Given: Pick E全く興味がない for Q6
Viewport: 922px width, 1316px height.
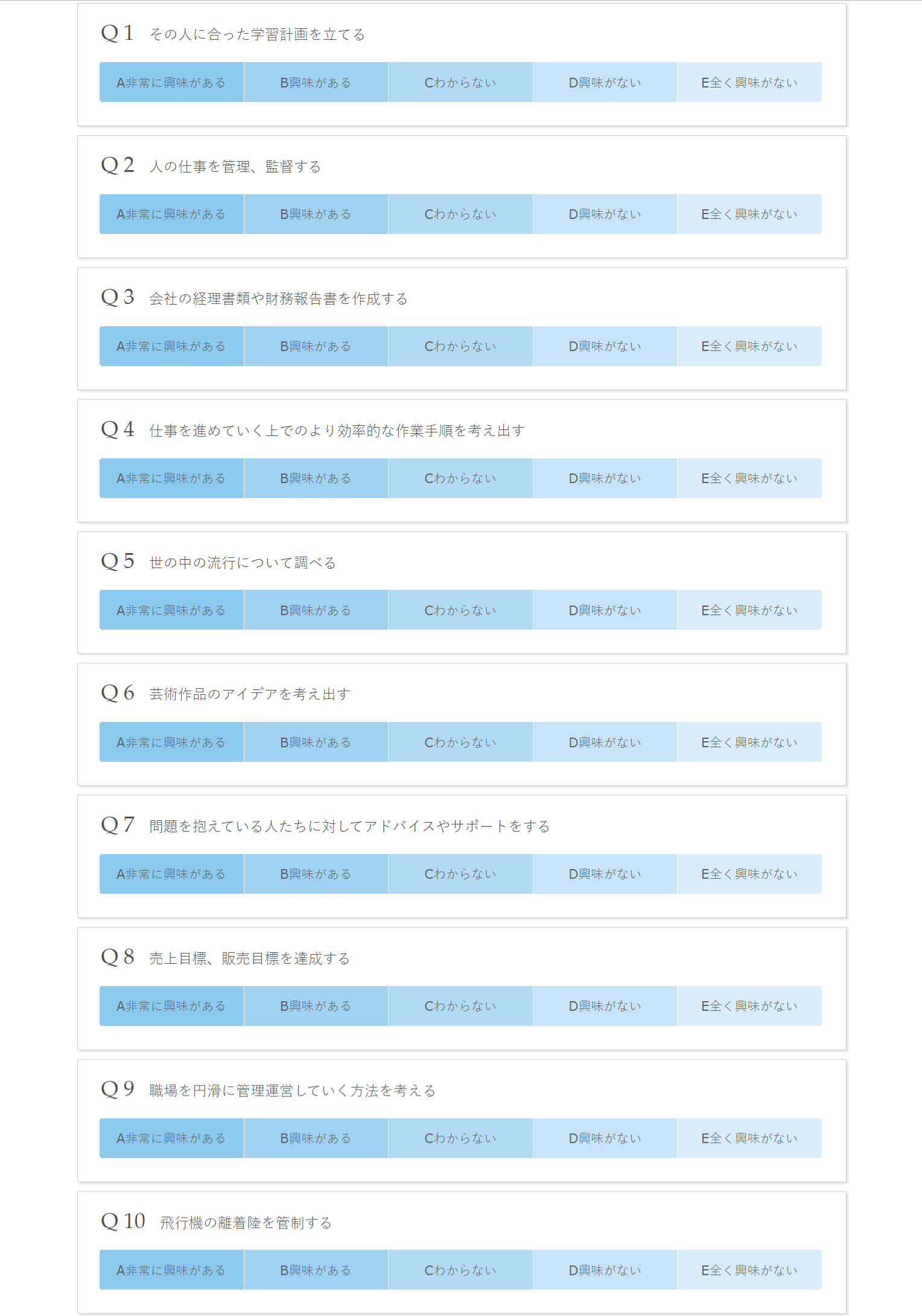Looking at the screenshot, I should click(749, 742).
